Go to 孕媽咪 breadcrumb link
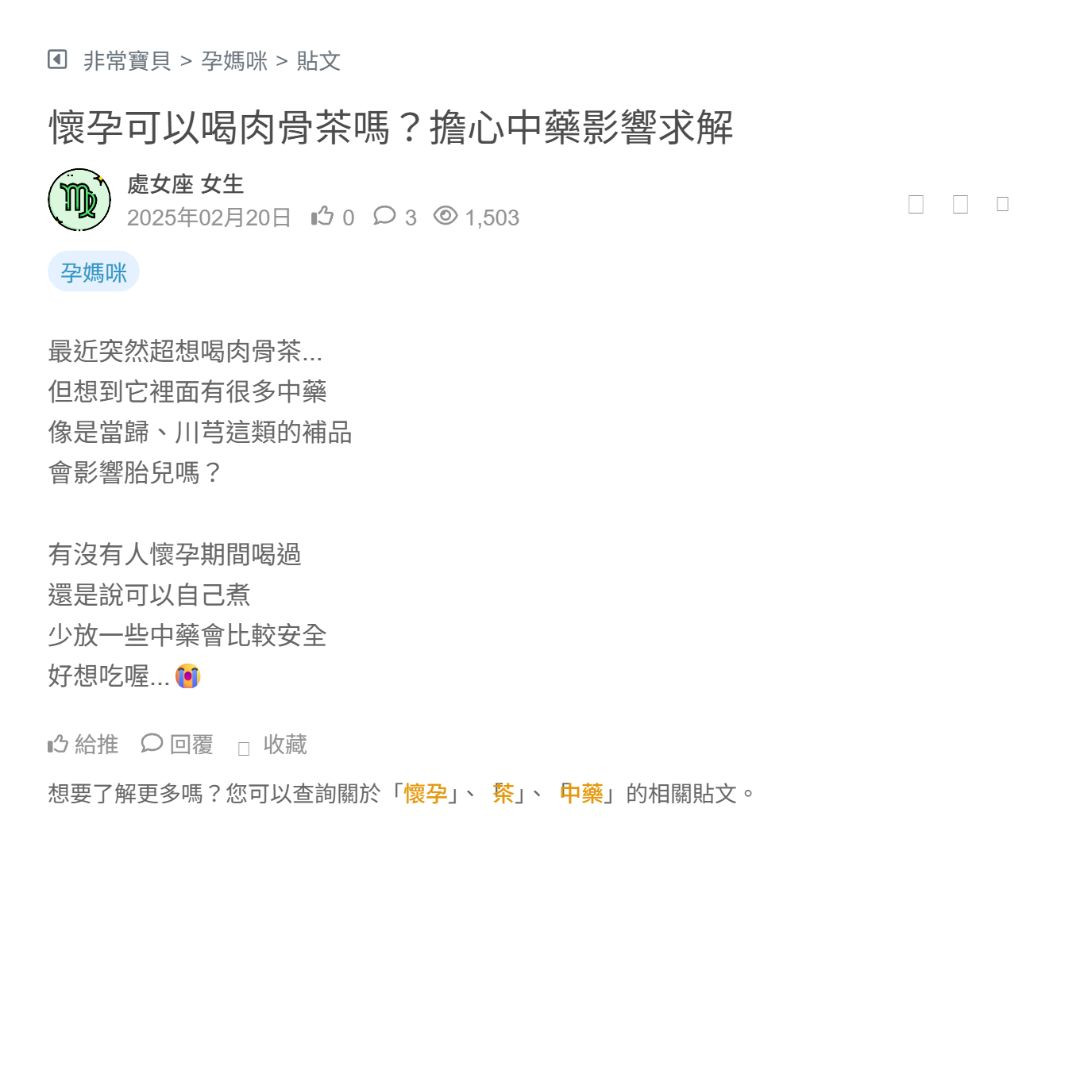The height and width of the screenshot is (1080, 1080). coord(235,61)
